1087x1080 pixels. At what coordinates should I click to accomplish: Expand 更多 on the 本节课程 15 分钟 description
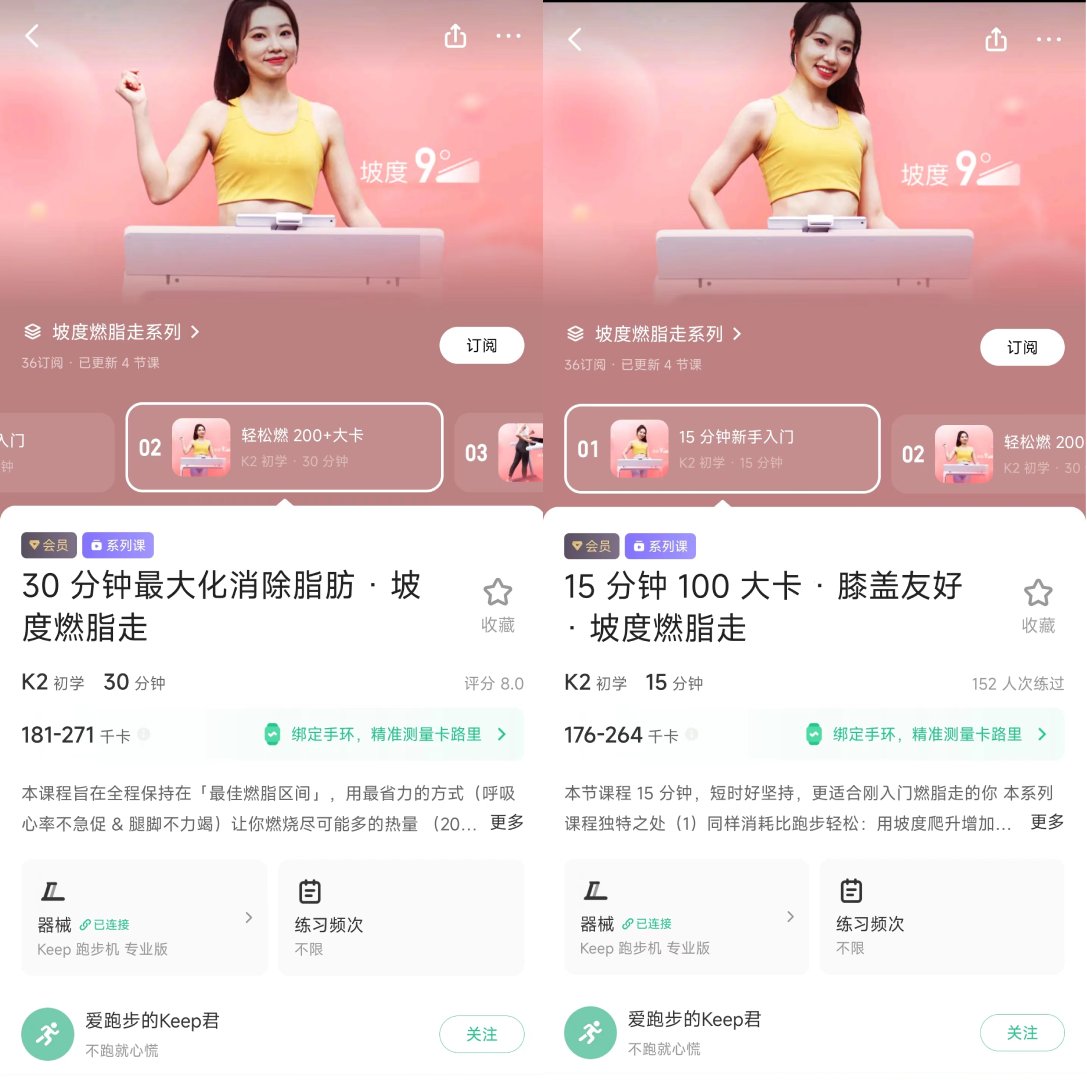point(1047,822)
